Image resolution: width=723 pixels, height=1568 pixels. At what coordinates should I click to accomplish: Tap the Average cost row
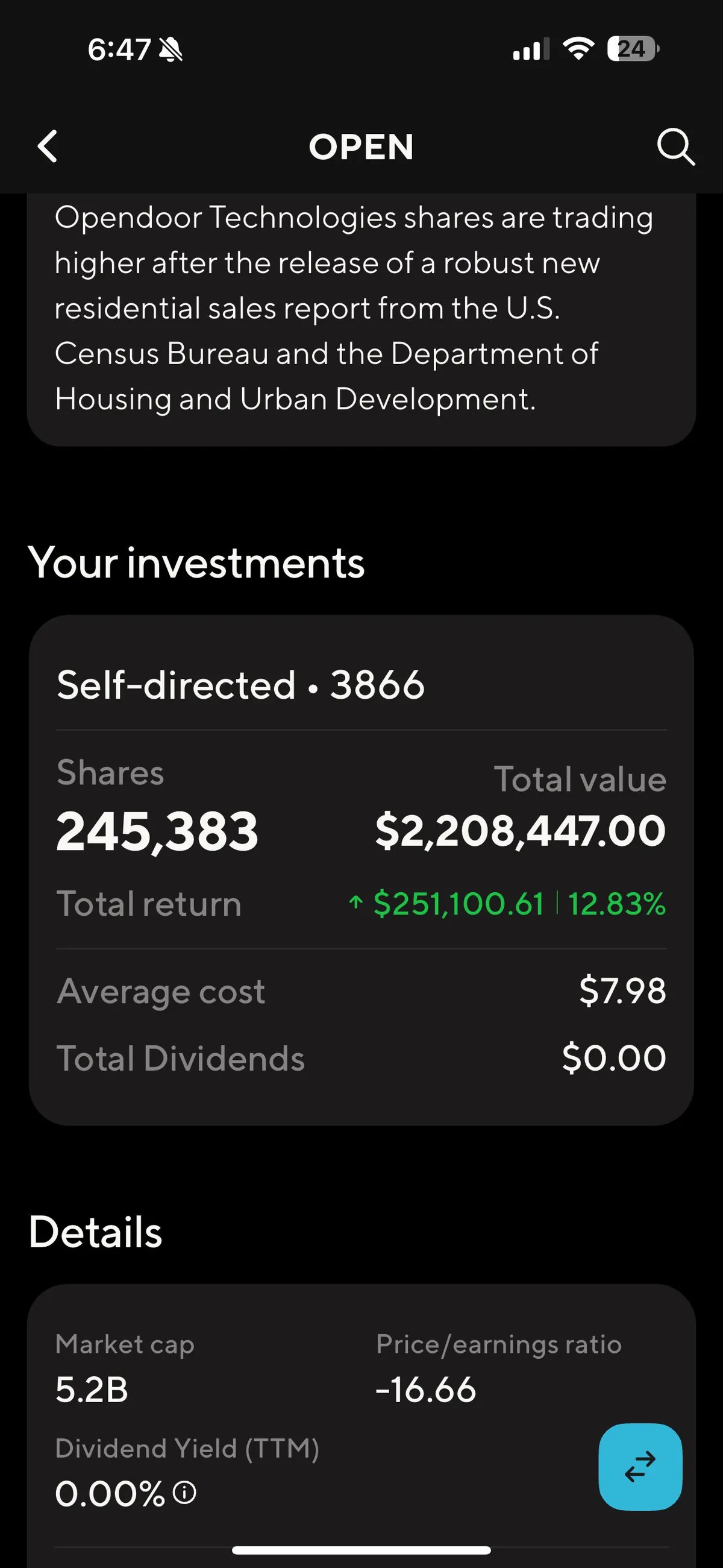tap(361, 991)
